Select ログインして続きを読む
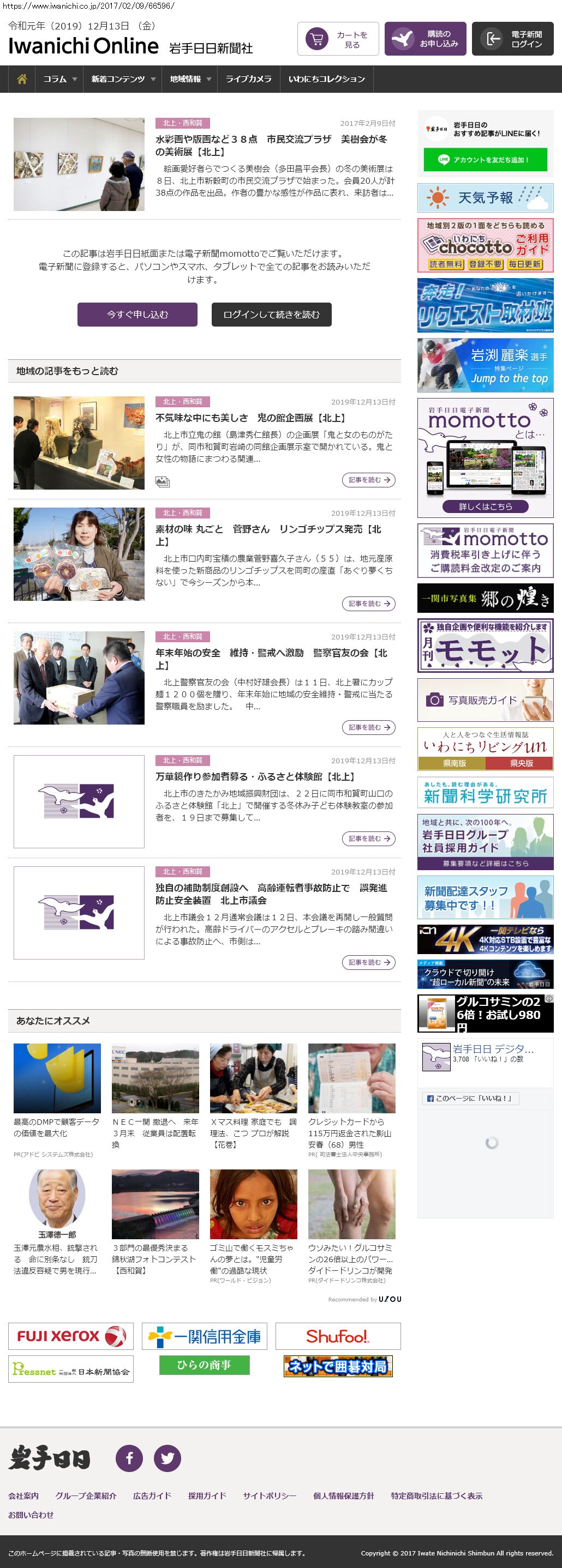 (271, 315)
